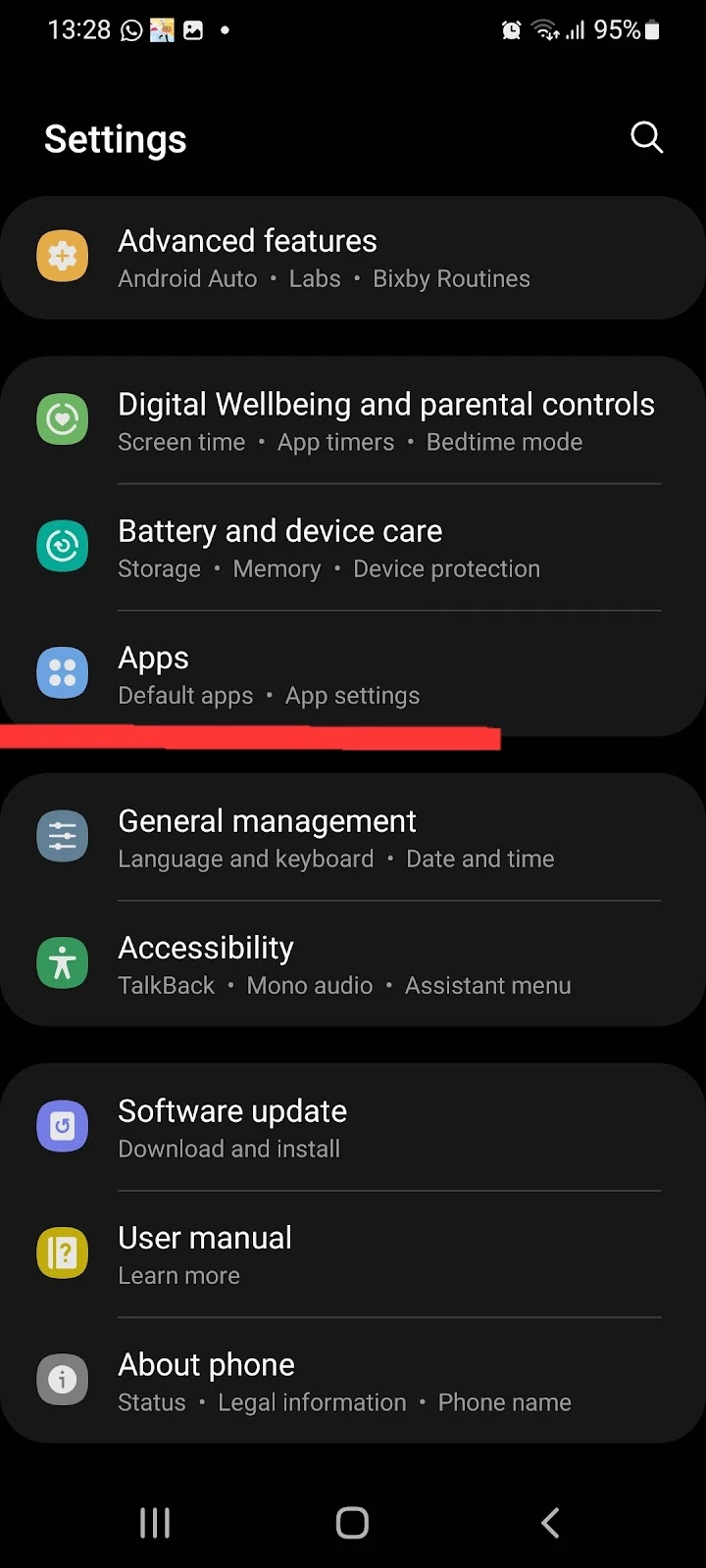Viewport: 706px width, 1568px height.
Task: Go to the home screen
Action: [x=352, y=1522]
